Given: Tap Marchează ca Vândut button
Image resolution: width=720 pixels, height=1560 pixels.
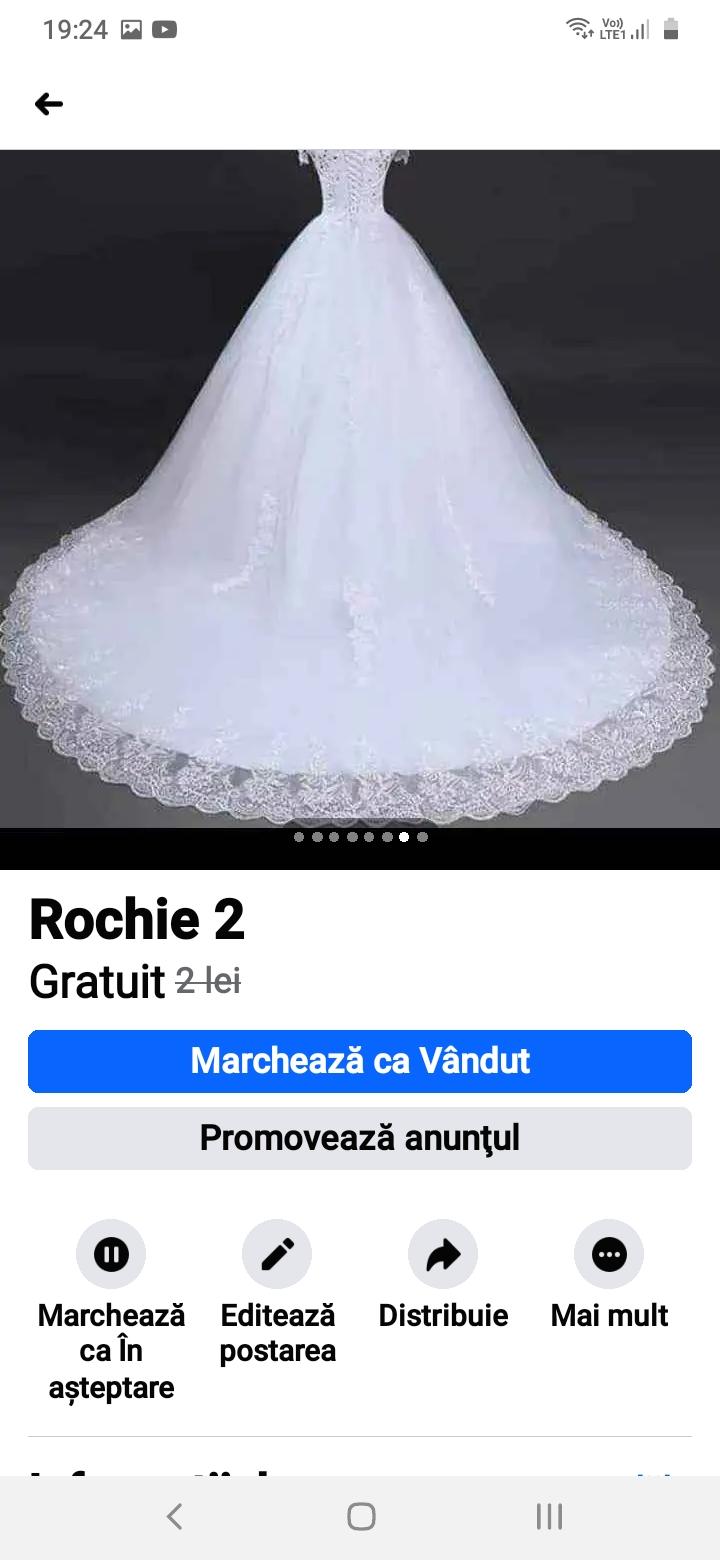Looking at the screenshot, I should point(360,1061).
